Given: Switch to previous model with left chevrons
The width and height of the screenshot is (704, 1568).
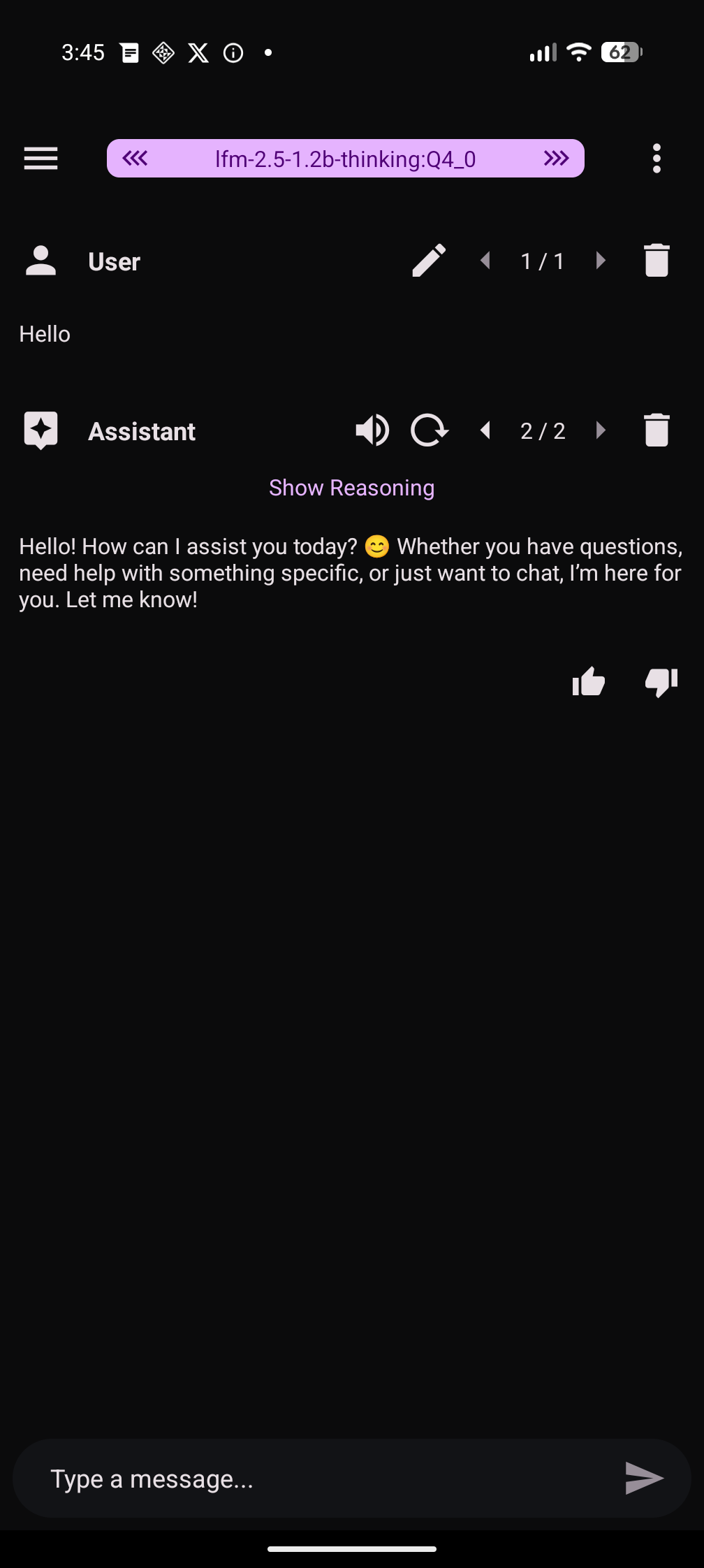Looking at the screenshot, I should coord(135,159).
